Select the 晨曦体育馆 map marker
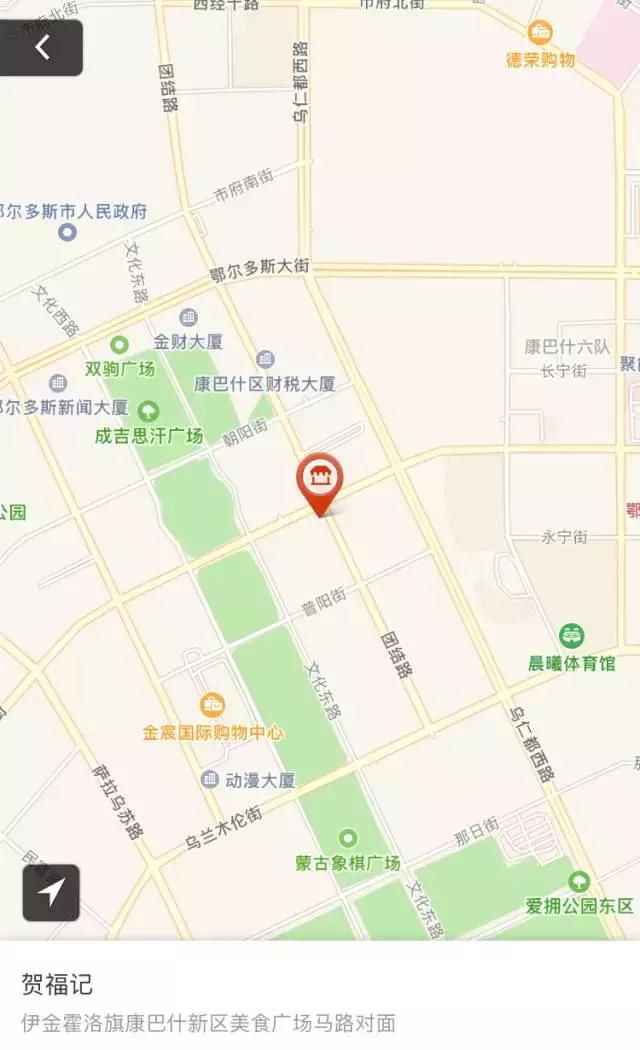The image size is (640, 1050). (571, 635)
